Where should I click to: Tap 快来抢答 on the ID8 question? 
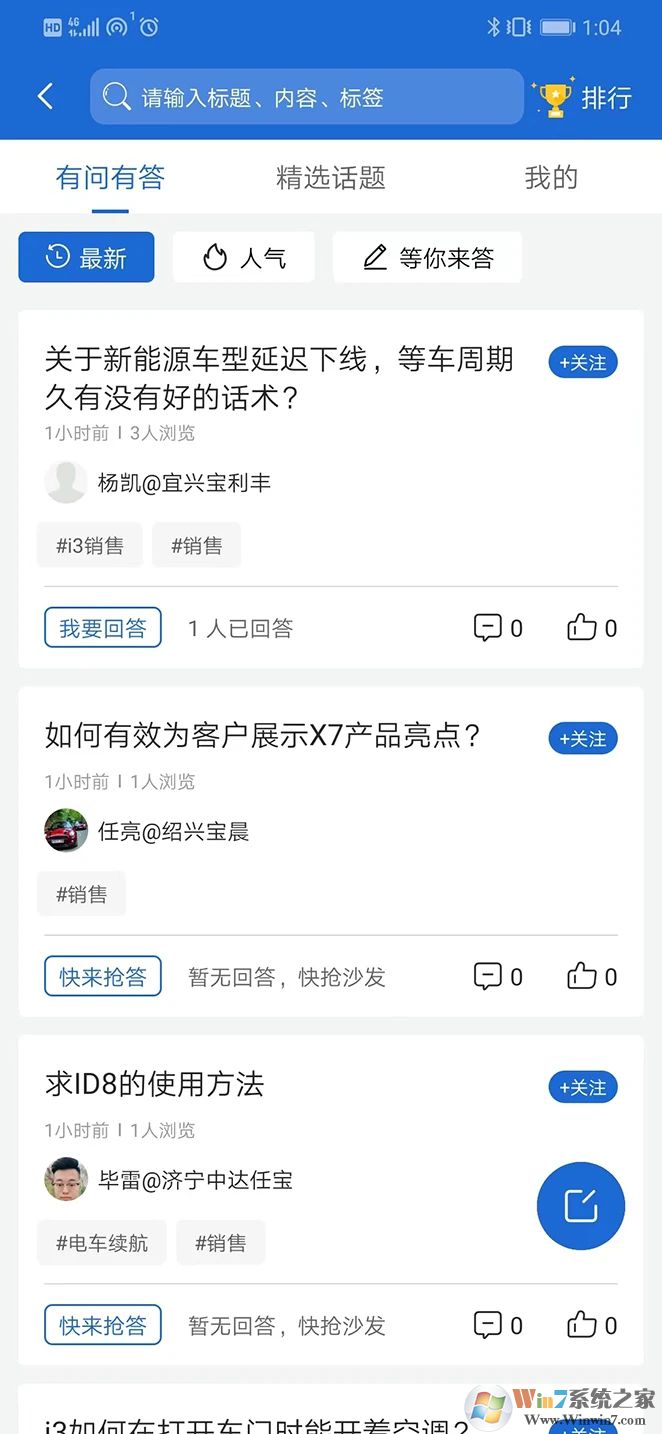[x=103, y=1326]
